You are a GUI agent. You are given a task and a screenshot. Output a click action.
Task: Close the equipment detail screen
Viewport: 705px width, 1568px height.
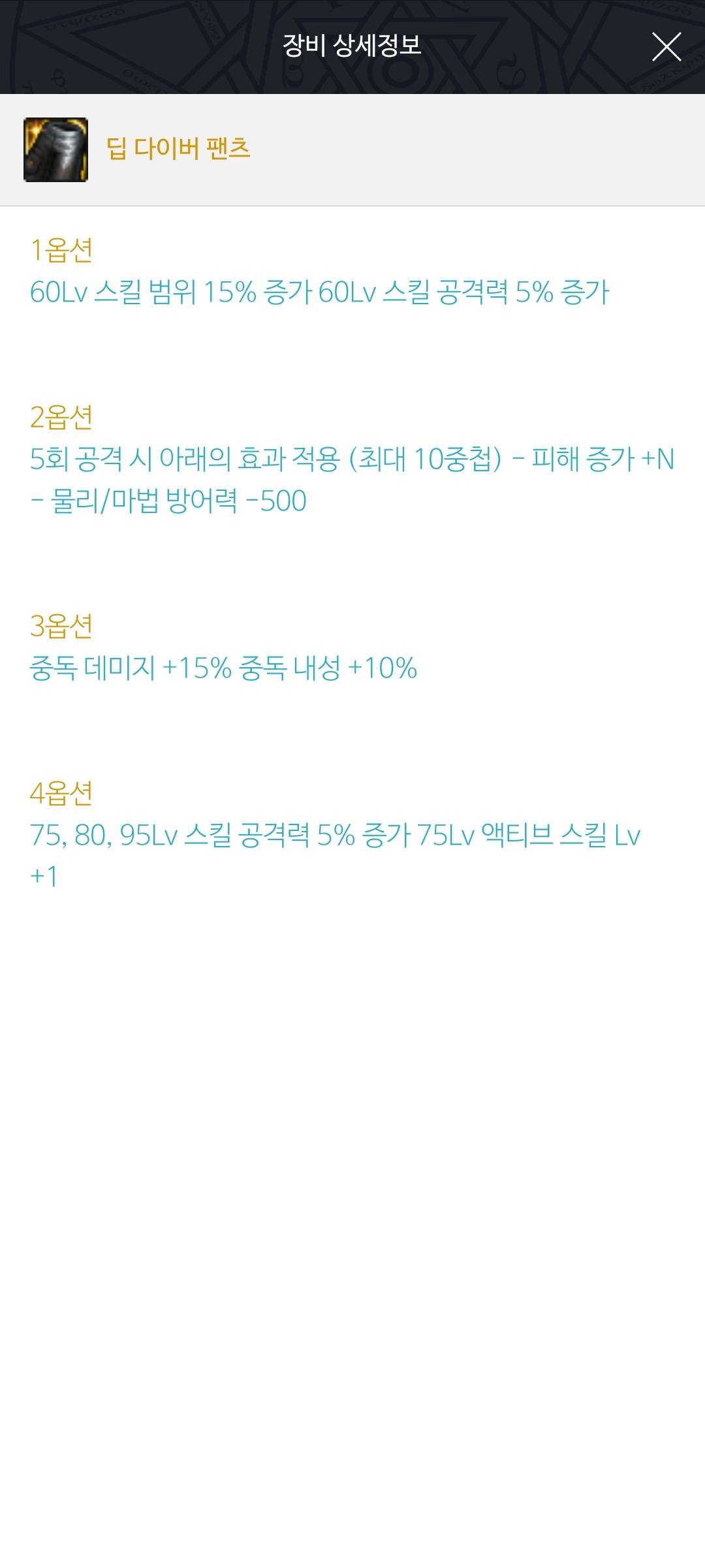666,47
